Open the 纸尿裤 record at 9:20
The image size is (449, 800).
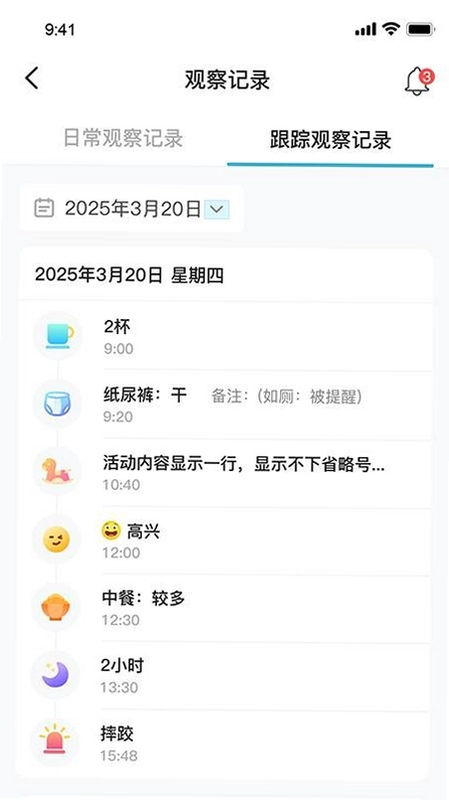tap(225, 405)
